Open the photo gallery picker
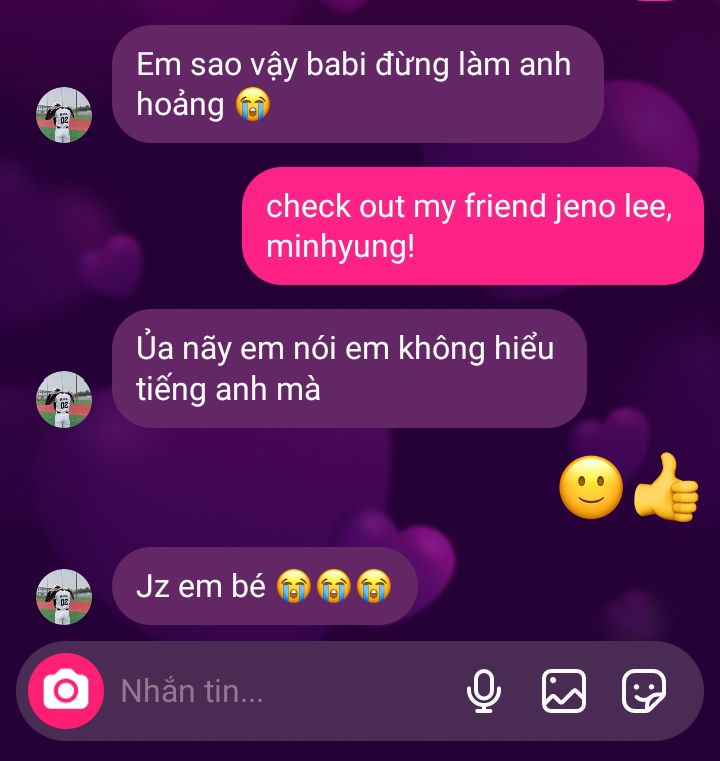720x761 pixels. 563,691
